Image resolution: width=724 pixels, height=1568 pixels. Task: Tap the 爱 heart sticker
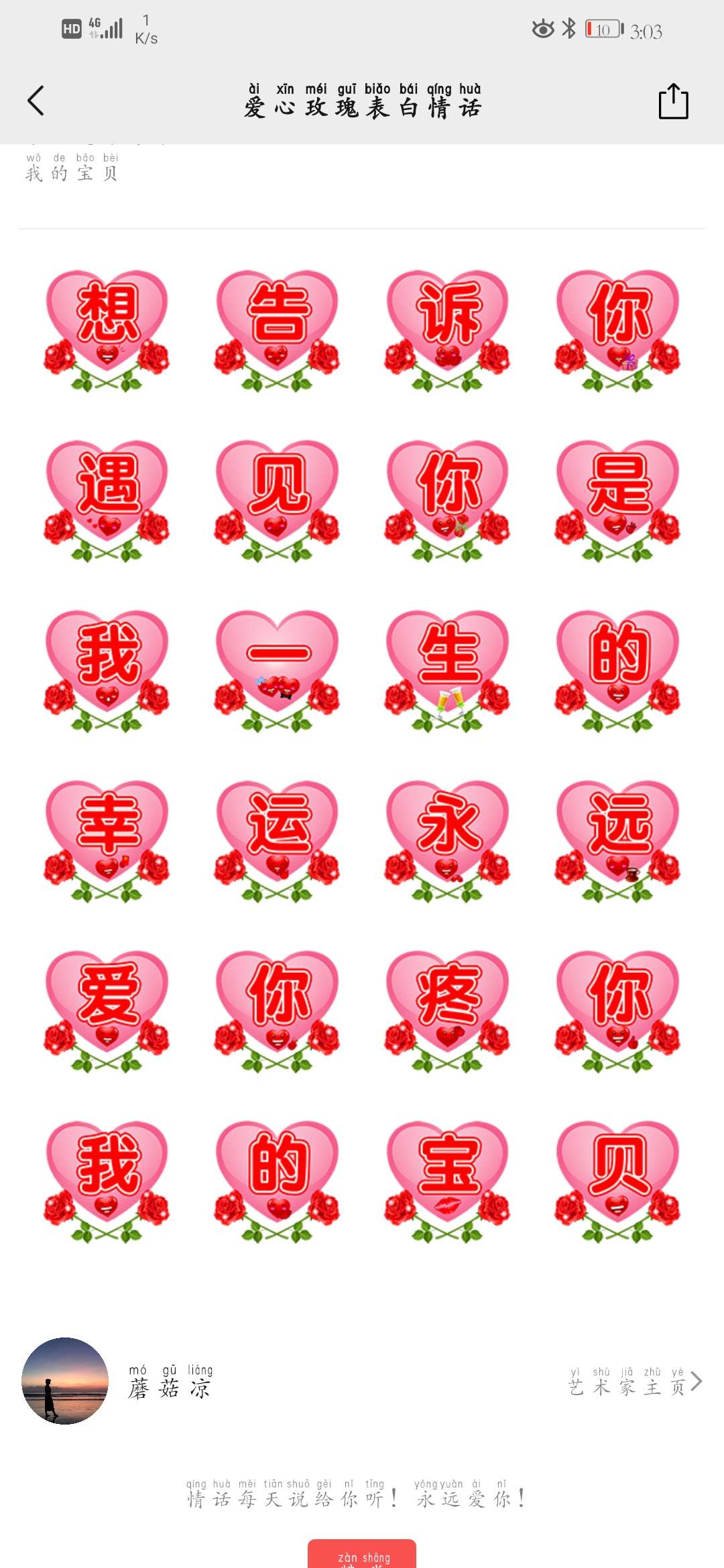pos(107,1010)
